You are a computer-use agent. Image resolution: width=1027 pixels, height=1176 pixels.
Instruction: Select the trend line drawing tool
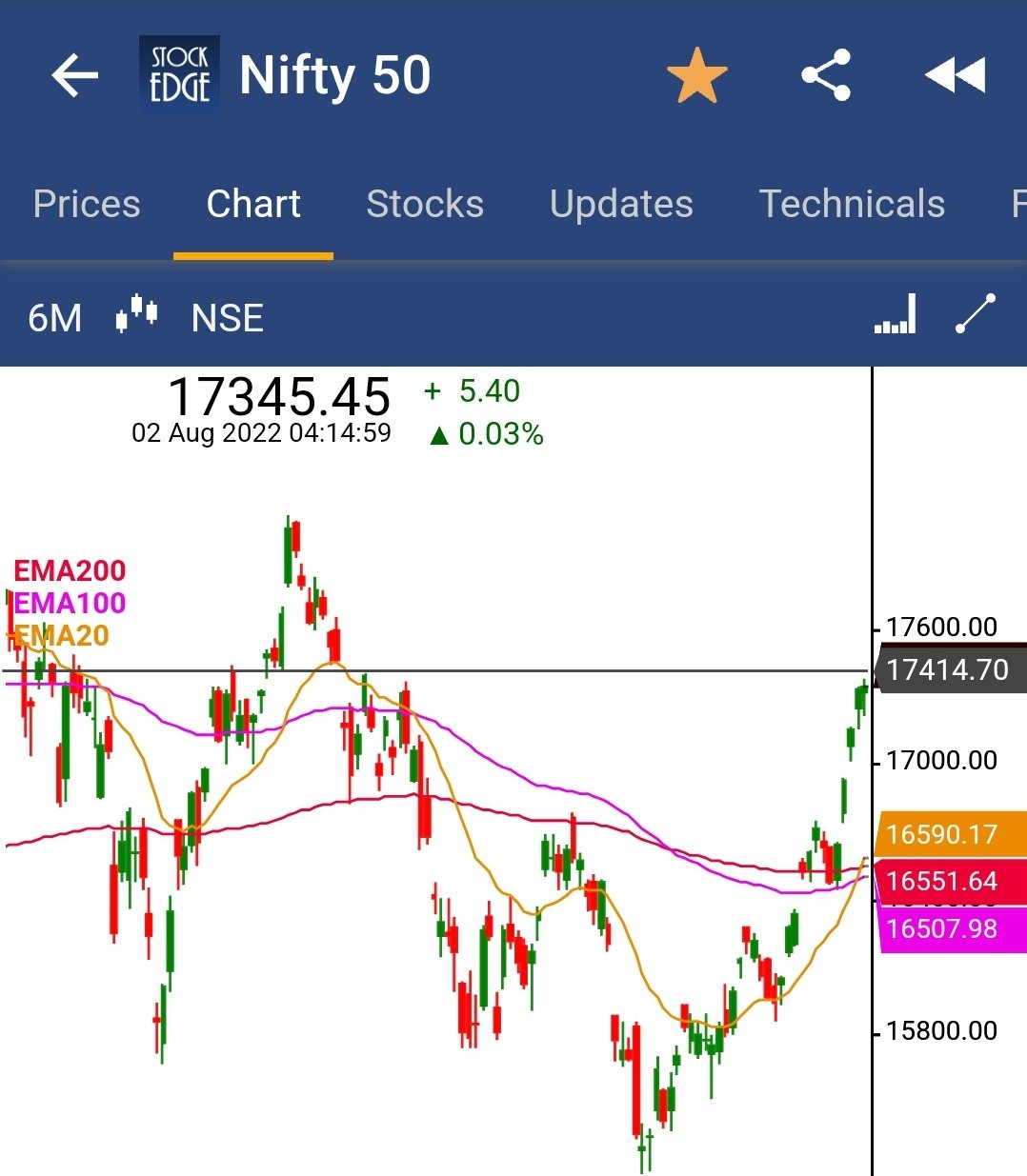(976, 314)
